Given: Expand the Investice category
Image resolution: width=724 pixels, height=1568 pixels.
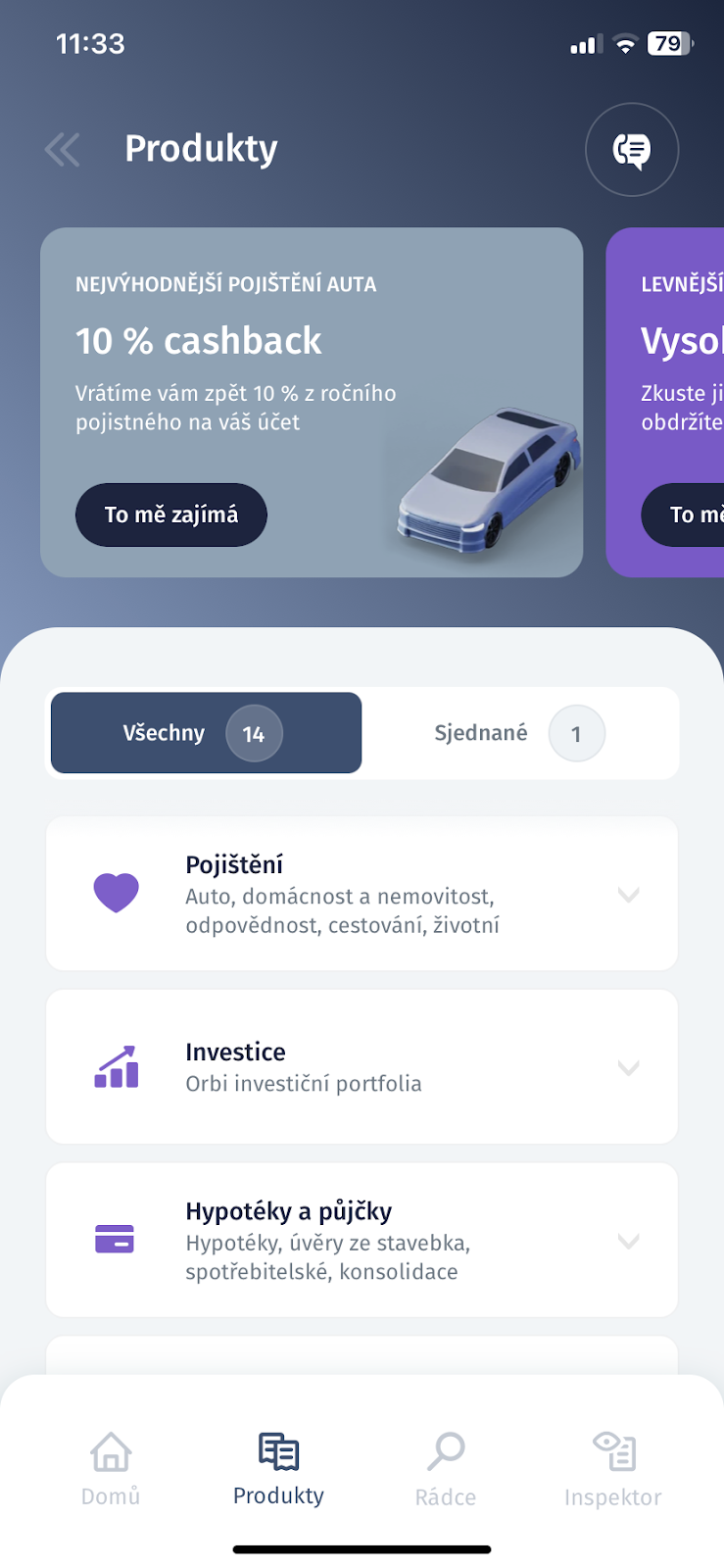Looking at the screenshot, I should 362,1066.
